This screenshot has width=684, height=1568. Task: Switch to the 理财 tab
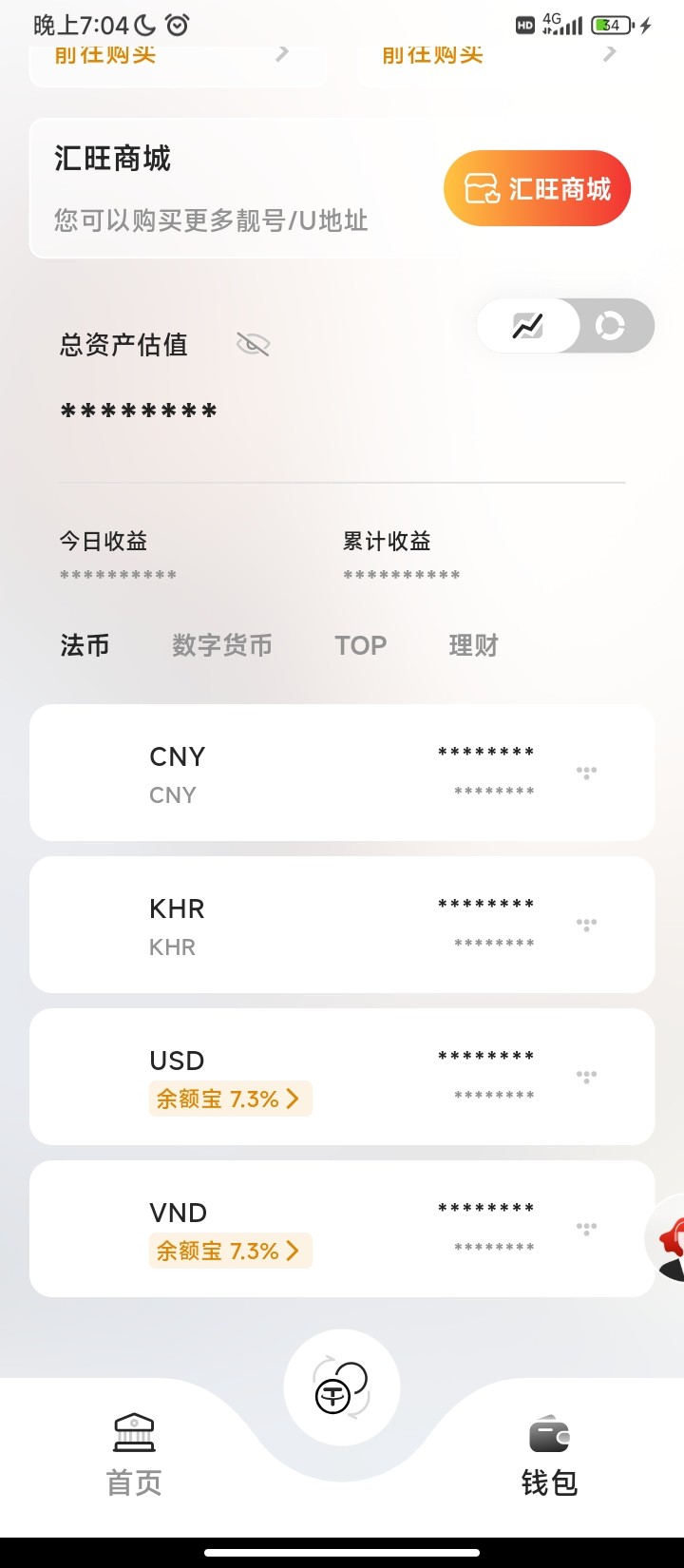tap(473, 645)
